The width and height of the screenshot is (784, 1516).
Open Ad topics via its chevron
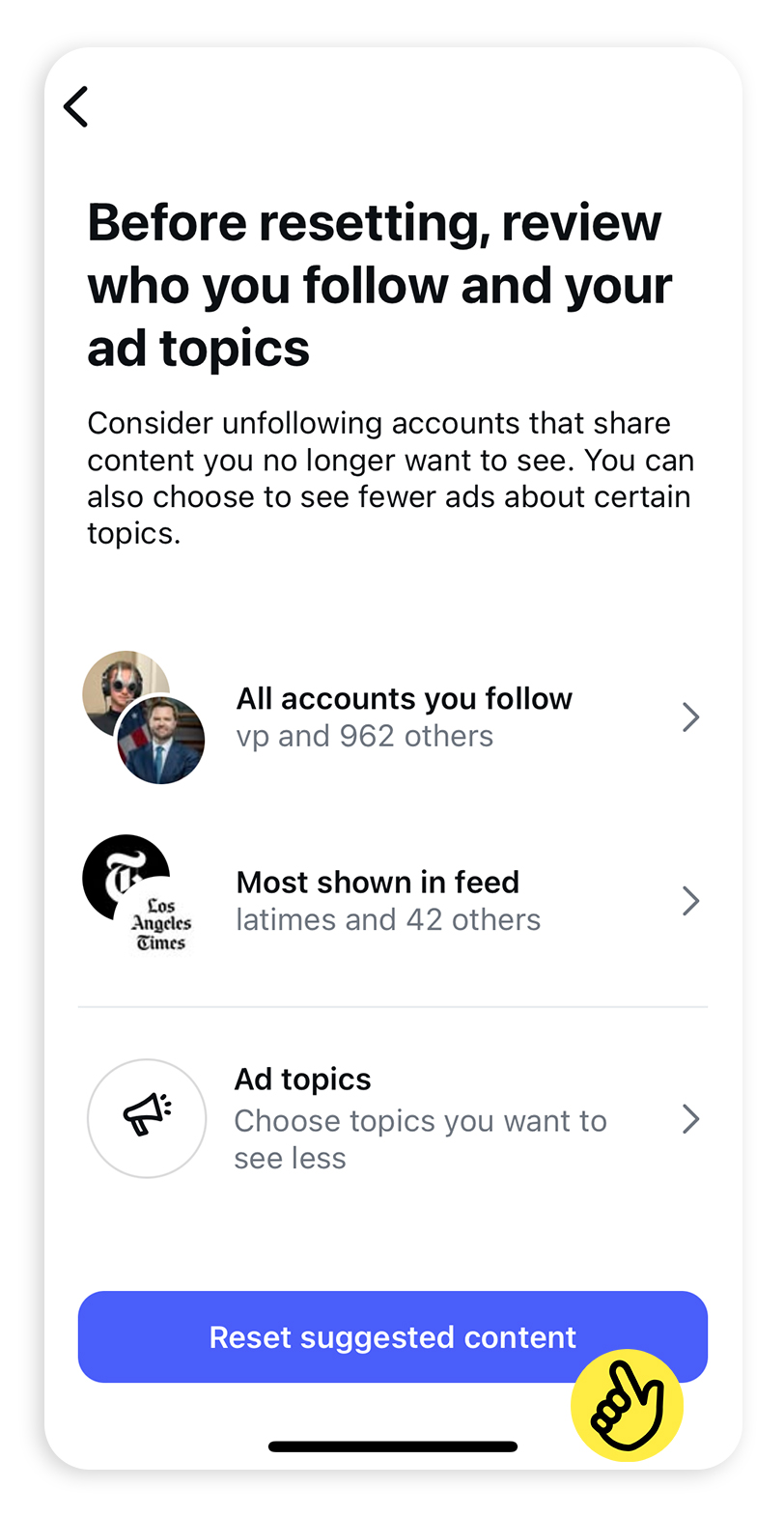[x=690, y=1118]
